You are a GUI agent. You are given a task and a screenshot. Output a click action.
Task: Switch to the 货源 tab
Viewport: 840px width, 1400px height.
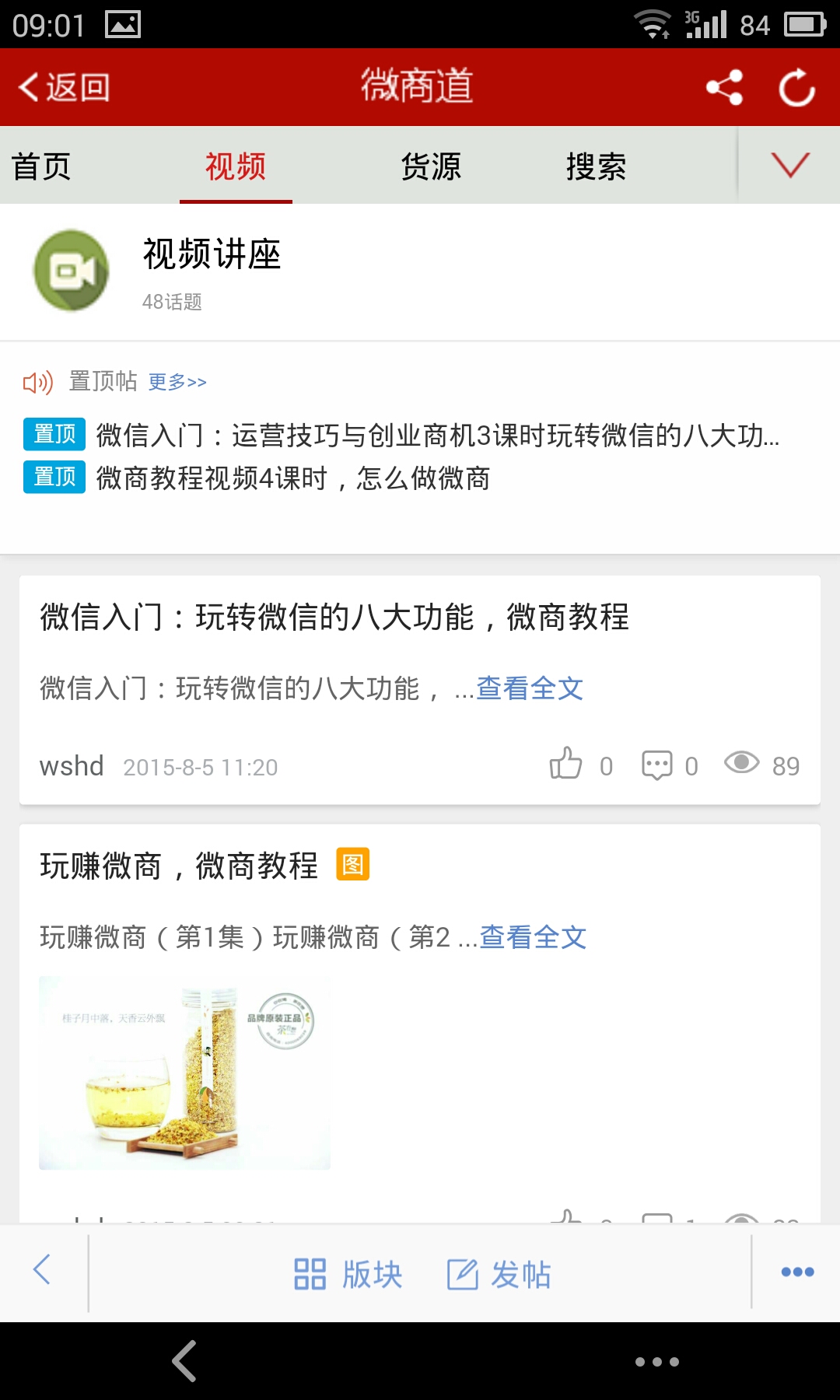(x=431, y=166)
